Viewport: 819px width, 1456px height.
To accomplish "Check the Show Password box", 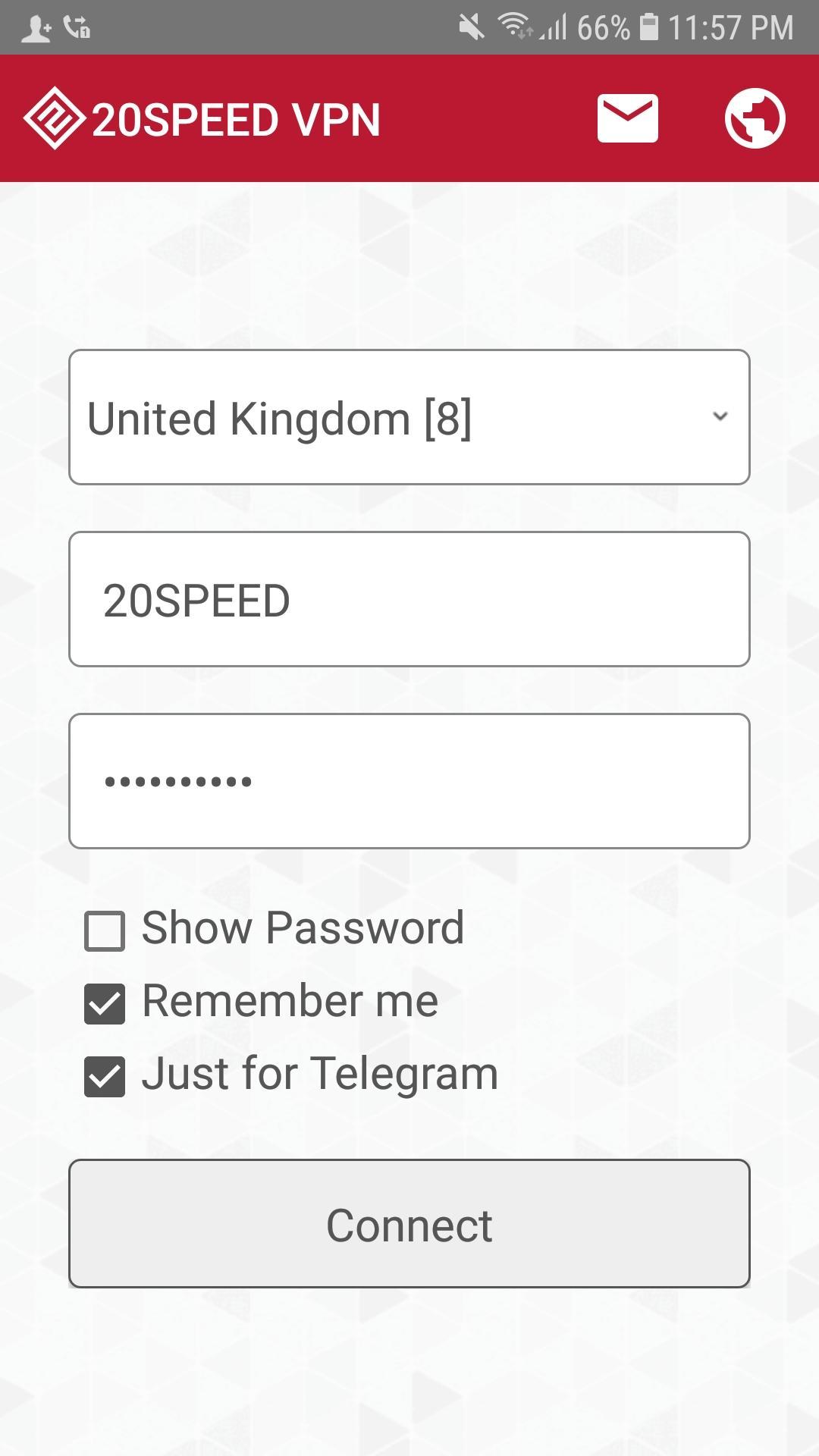I will (x=105, y=930).
